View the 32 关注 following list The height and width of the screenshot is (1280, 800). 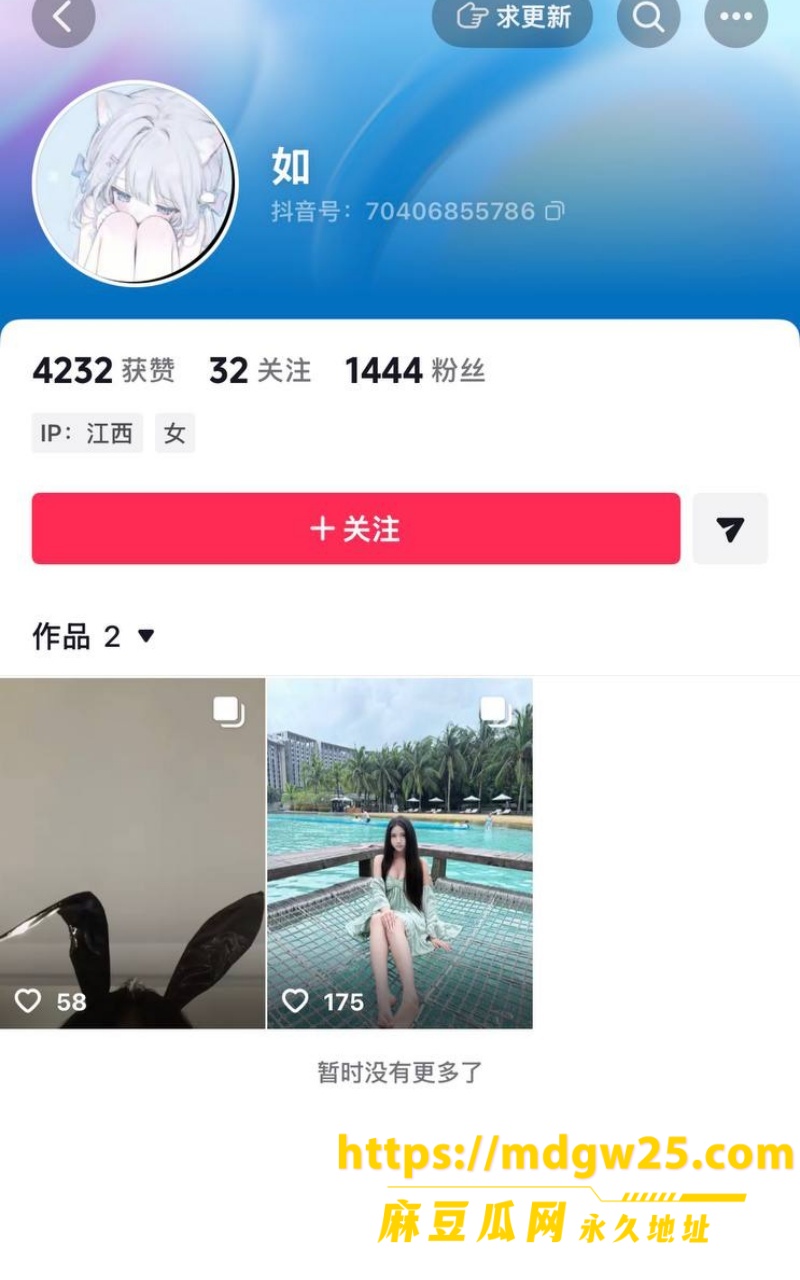(260, 371)
